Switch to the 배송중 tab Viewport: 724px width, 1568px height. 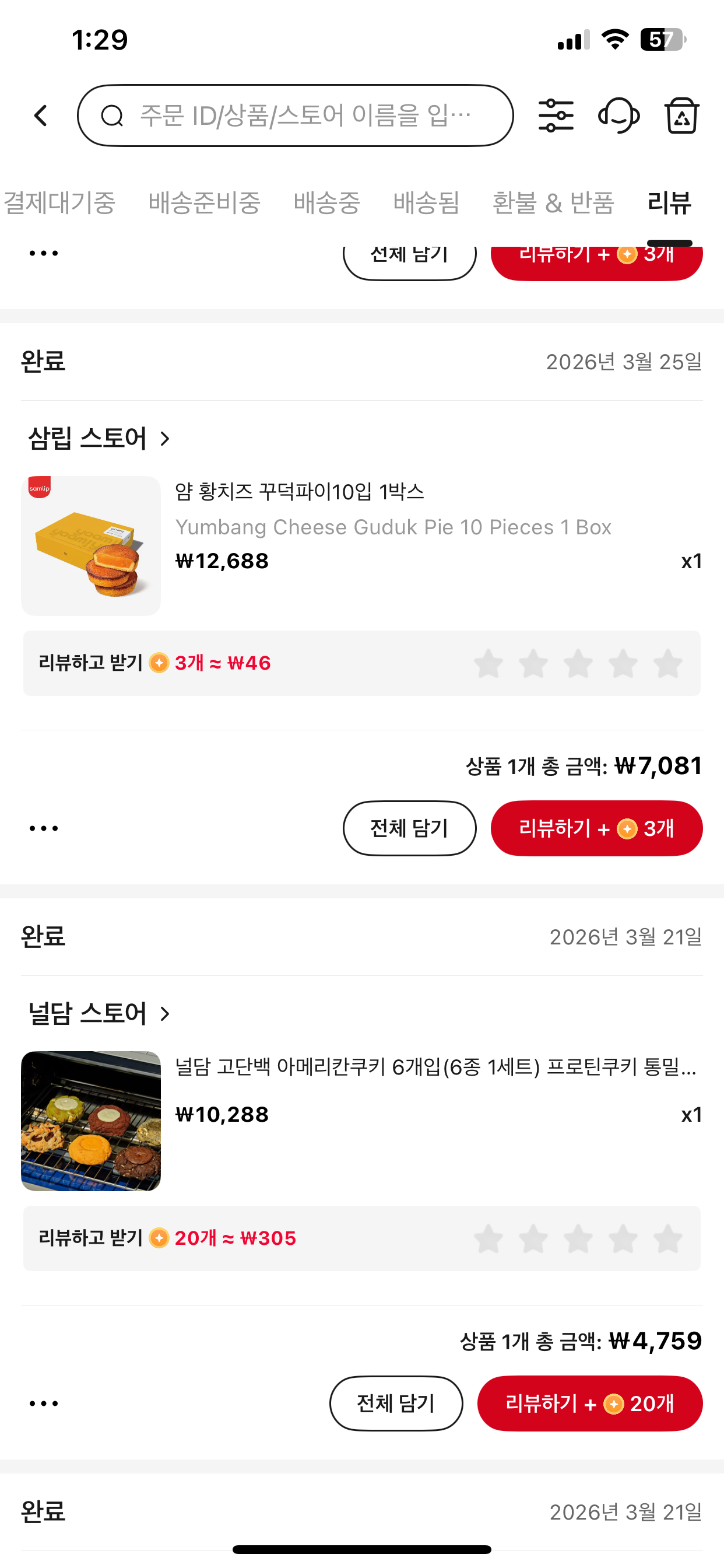(x=326, y=202)
